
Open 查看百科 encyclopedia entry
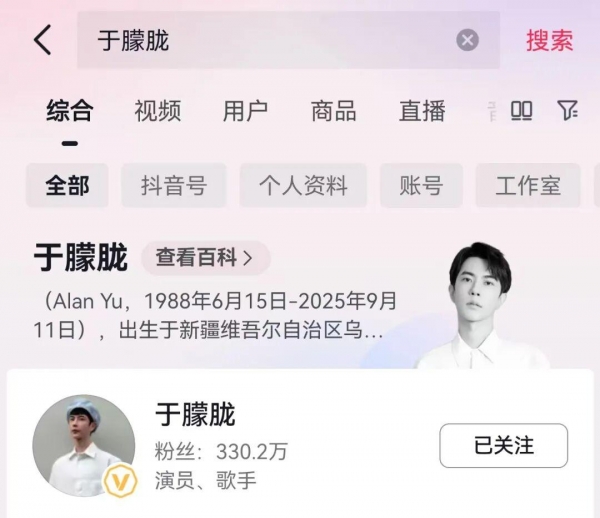(x=205, y=258)
